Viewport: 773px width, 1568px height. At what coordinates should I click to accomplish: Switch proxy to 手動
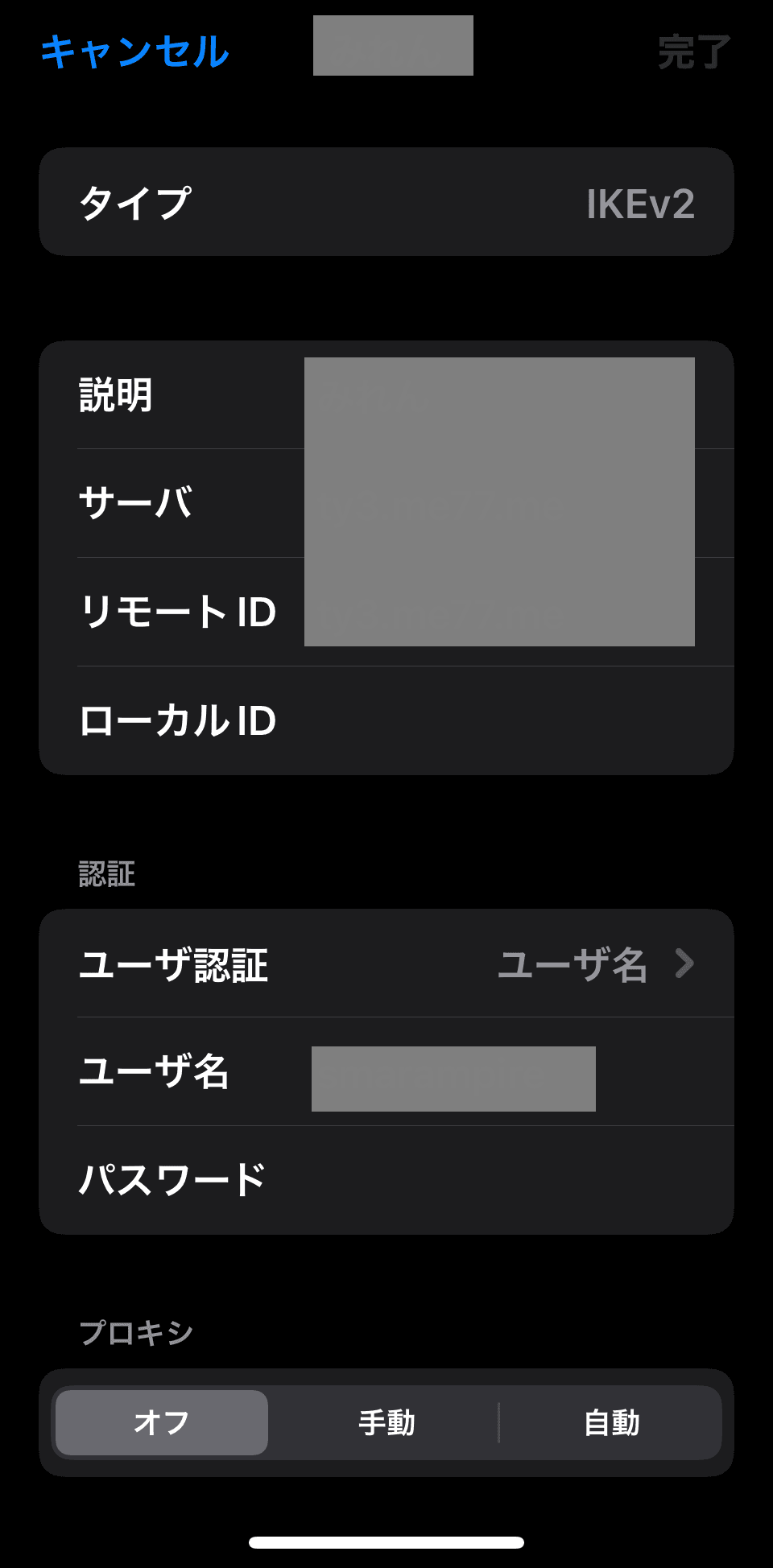click(386, 1422)
